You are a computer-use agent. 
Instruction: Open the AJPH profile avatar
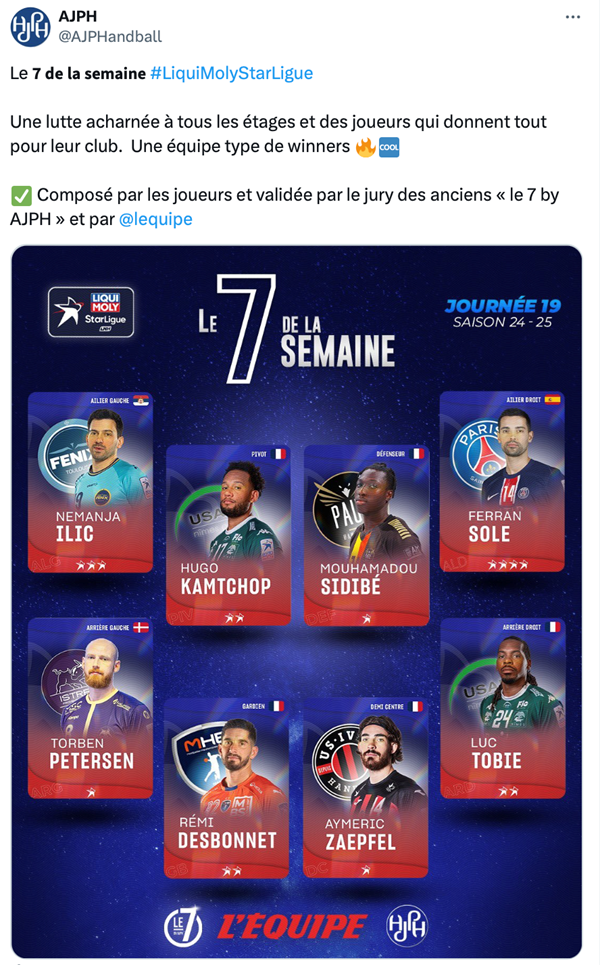(x=30, y=27)
